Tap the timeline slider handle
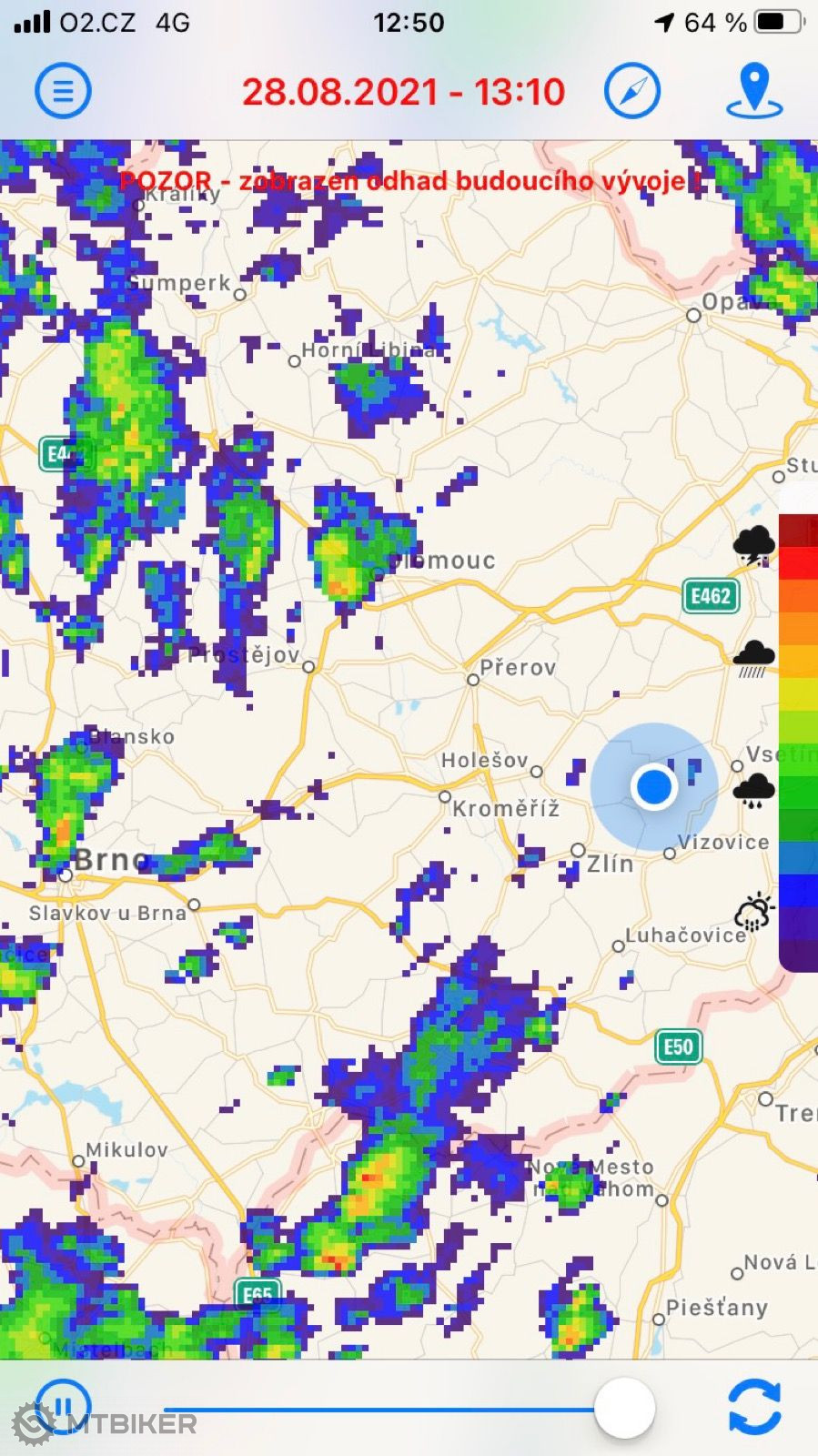 click(624, 1408)
